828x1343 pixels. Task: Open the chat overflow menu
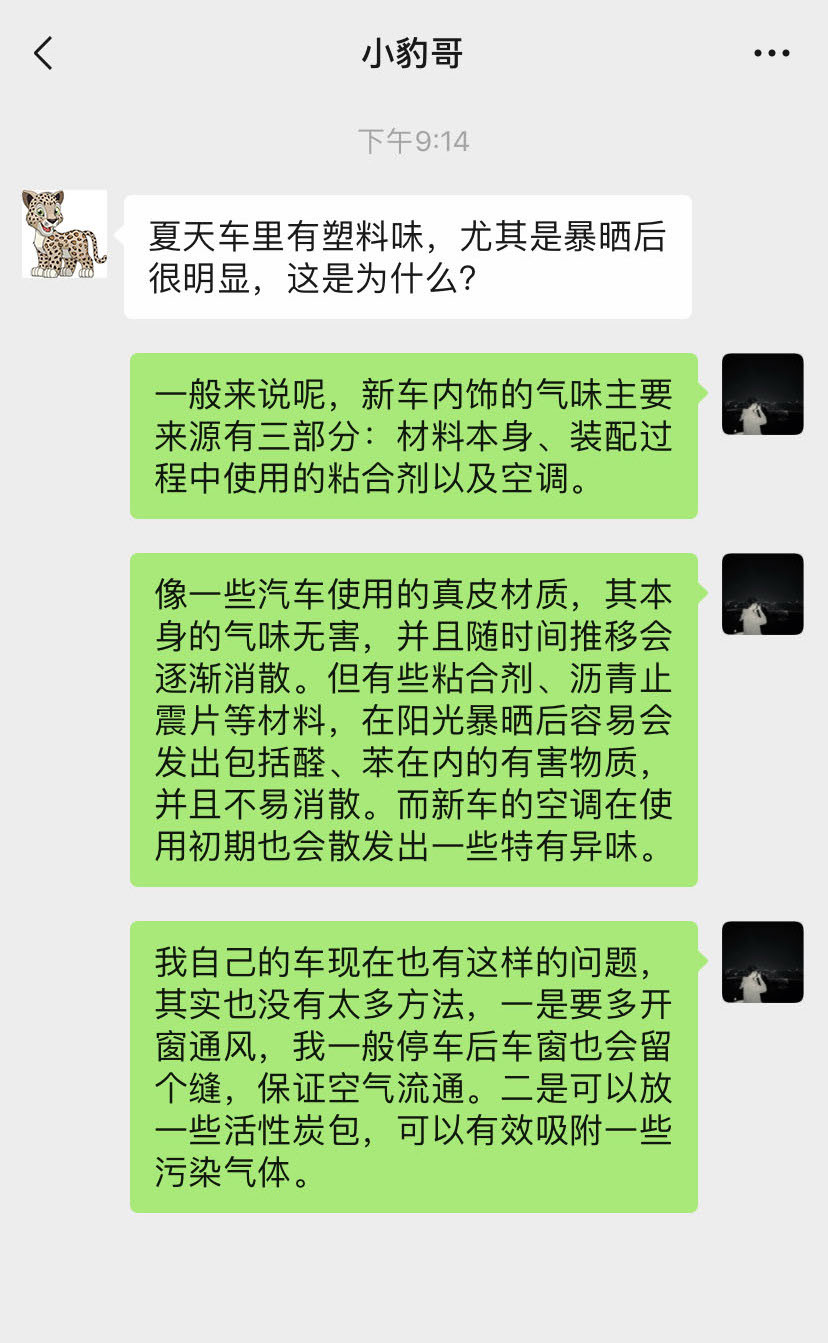click(x=771, y=54)
